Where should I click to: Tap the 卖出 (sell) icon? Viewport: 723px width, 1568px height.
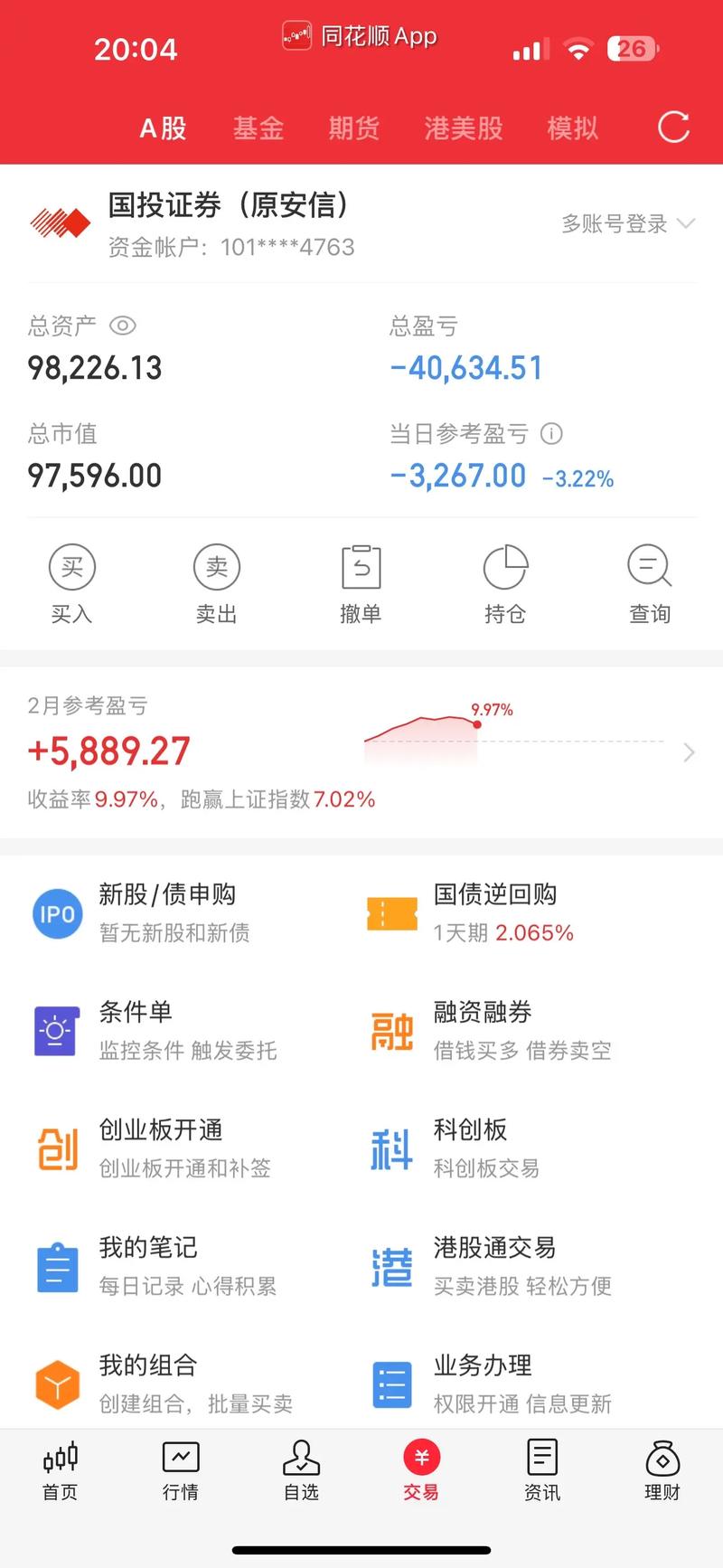click(217, 566)
